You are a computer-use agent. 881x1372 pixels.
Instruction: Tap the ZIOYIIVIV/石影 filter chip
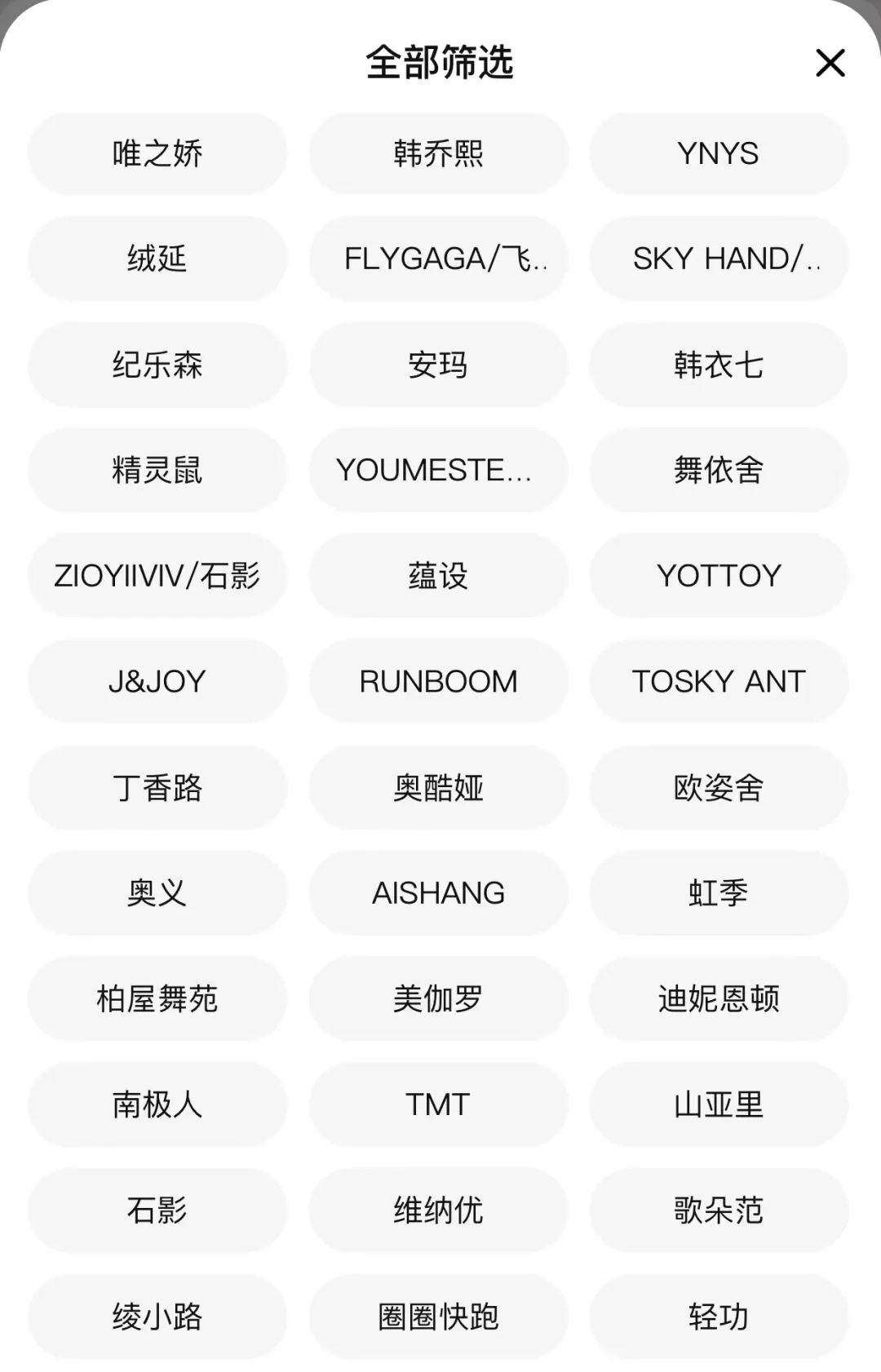[157, 576]
